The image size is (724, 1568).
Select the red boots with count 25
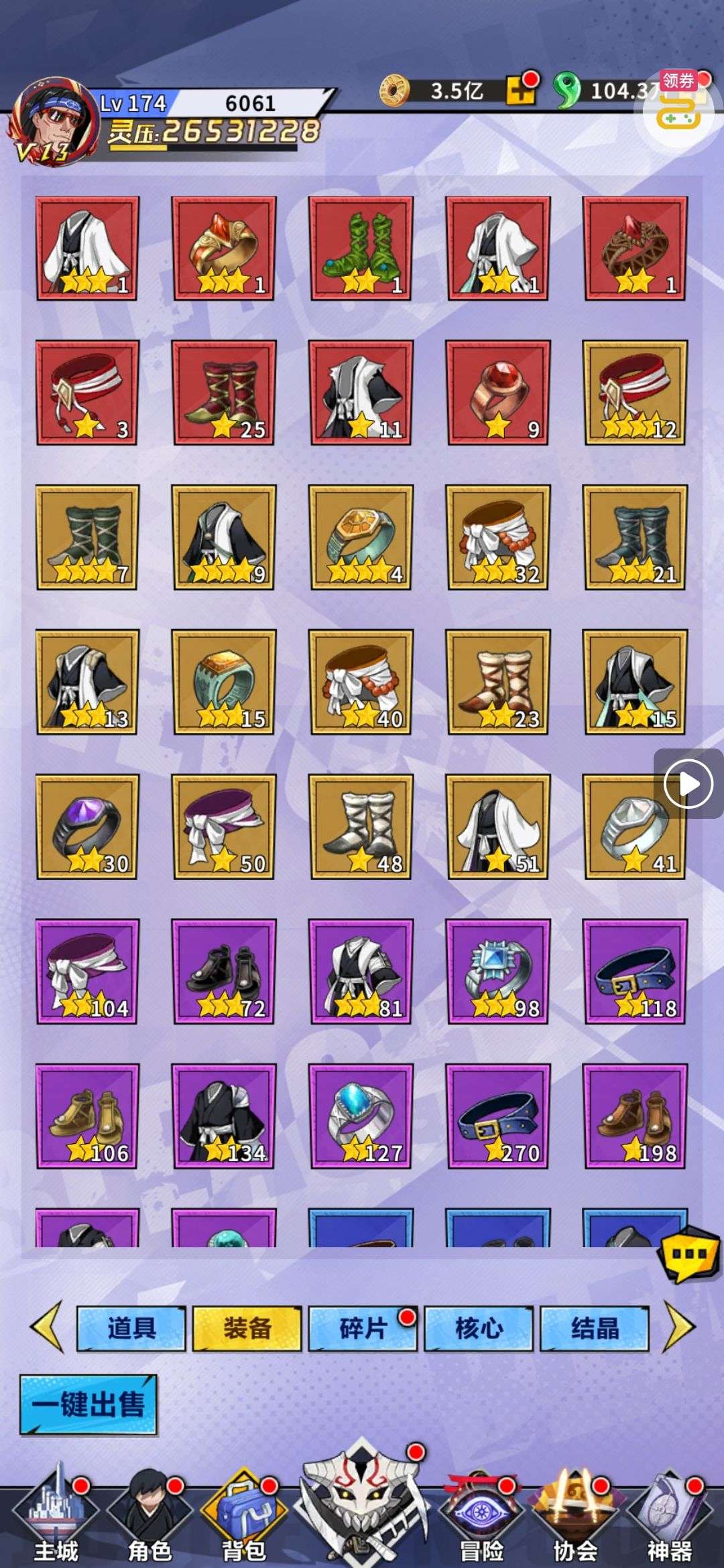(224, 392)
